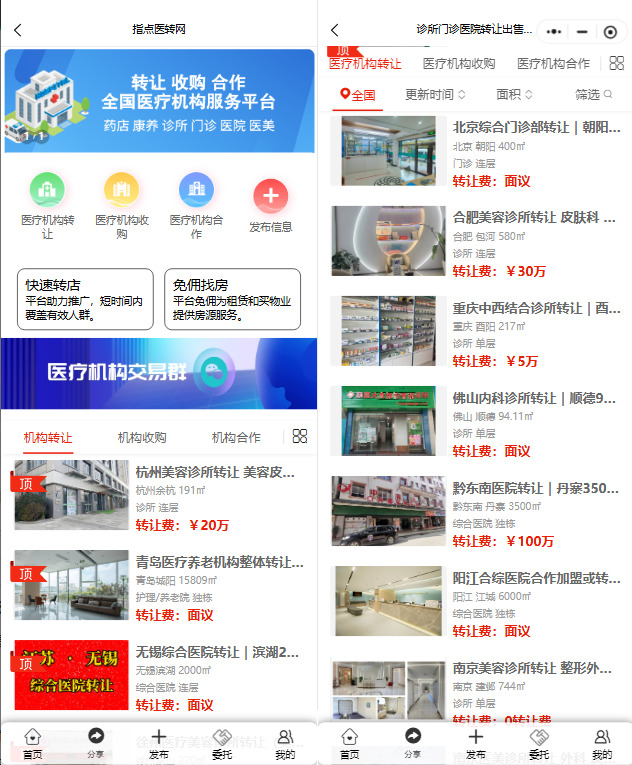Expand the 面积 filter dropdown
Screen dimensions: 632x765
pyautogui.click(x=513, y=95)
